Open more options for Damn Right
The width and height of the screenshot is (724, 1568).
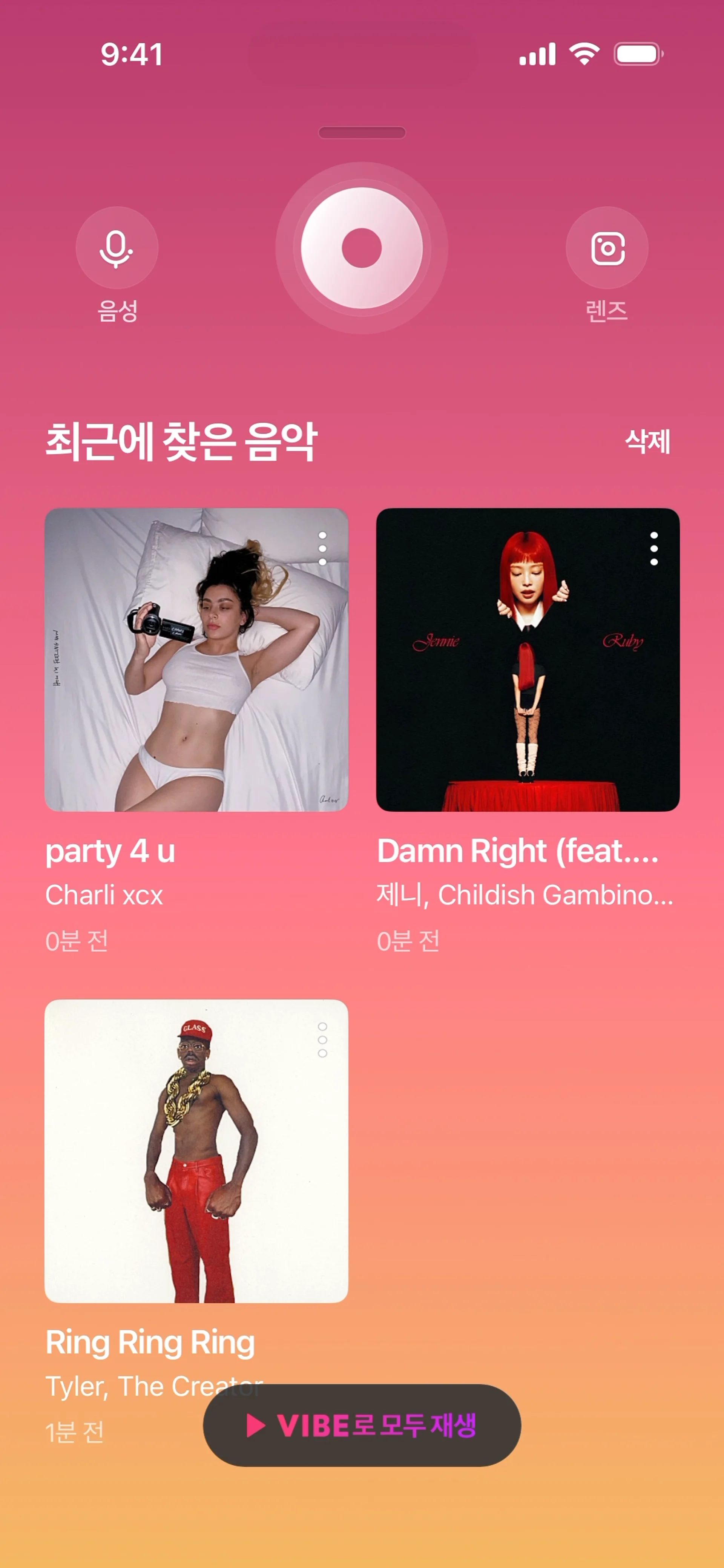pyautogui.click(x=654, y=549)
